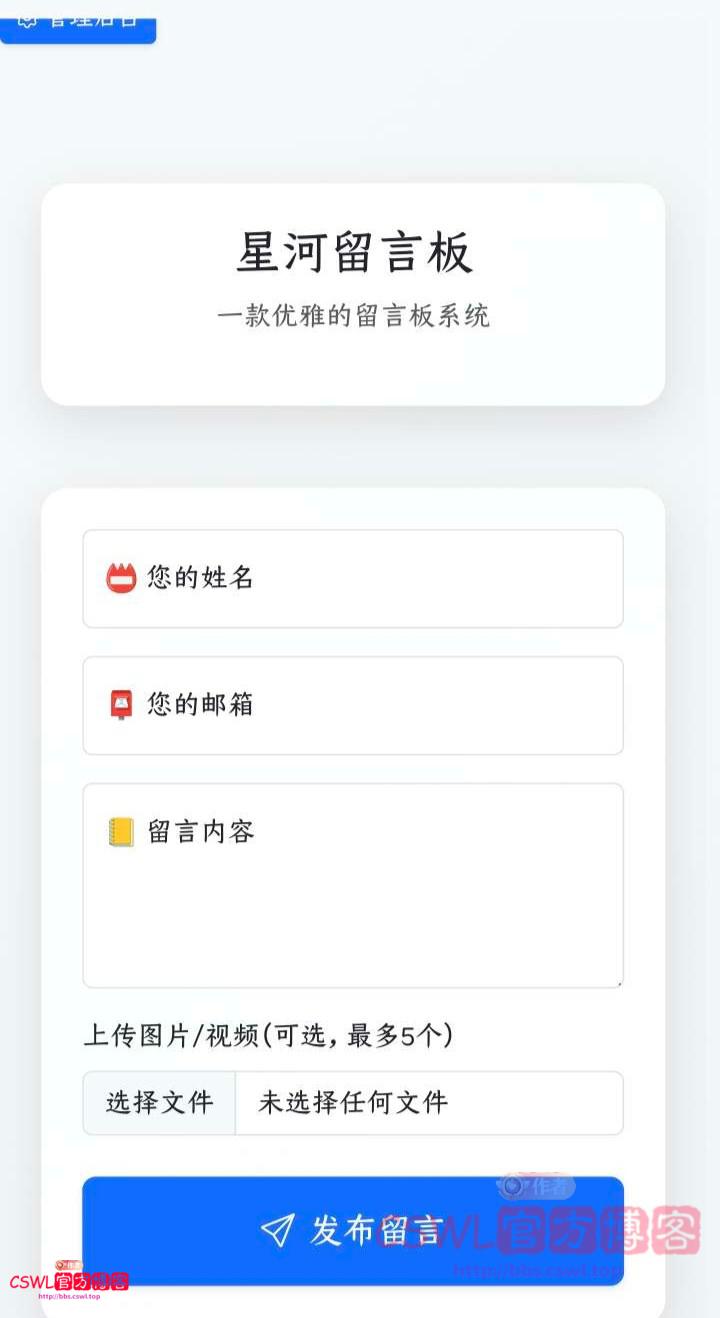The width and height of the screenshot is (720, 1318).
Task: Click the 星河留言板 page title
Action: point(353,252)
